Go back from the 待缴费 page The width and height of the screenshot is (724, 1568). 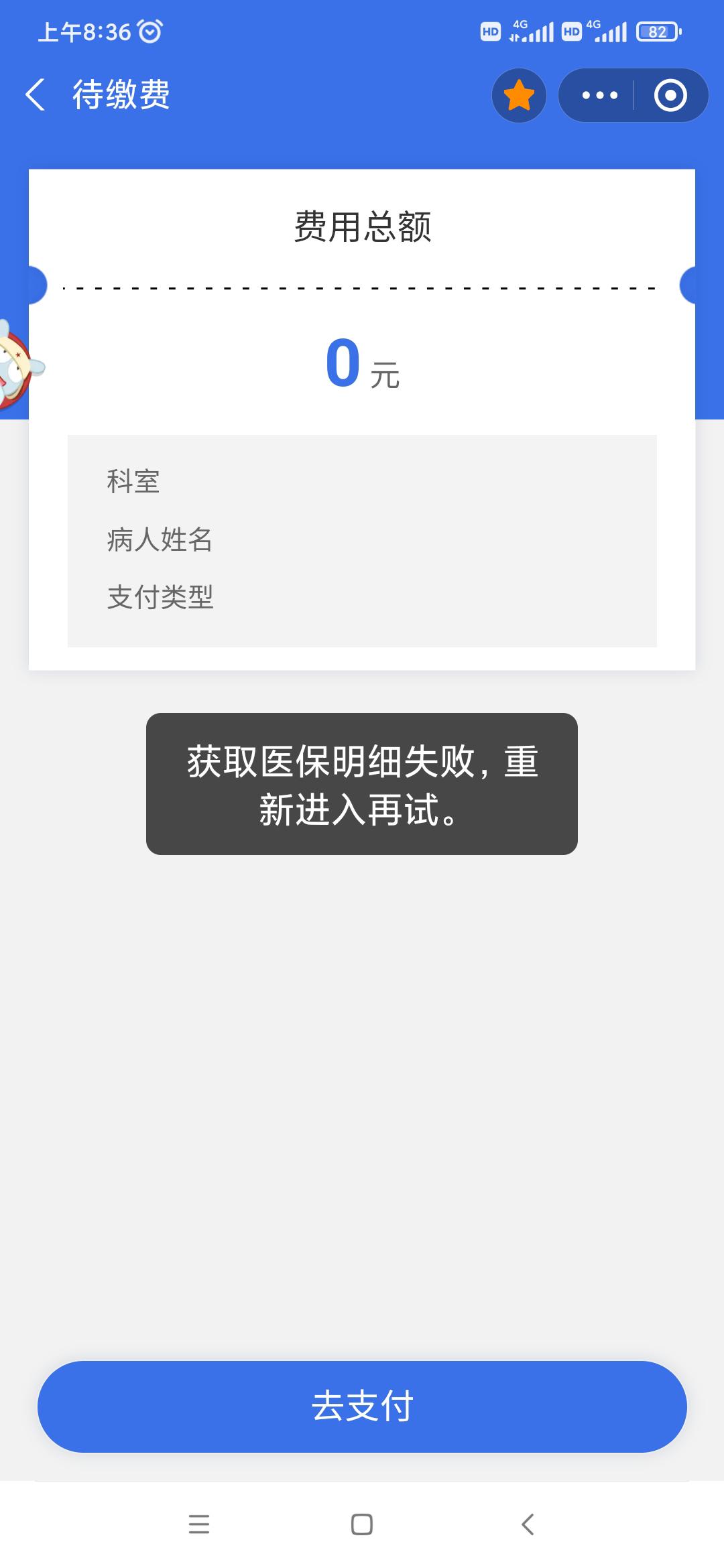(x=36, y=94)
